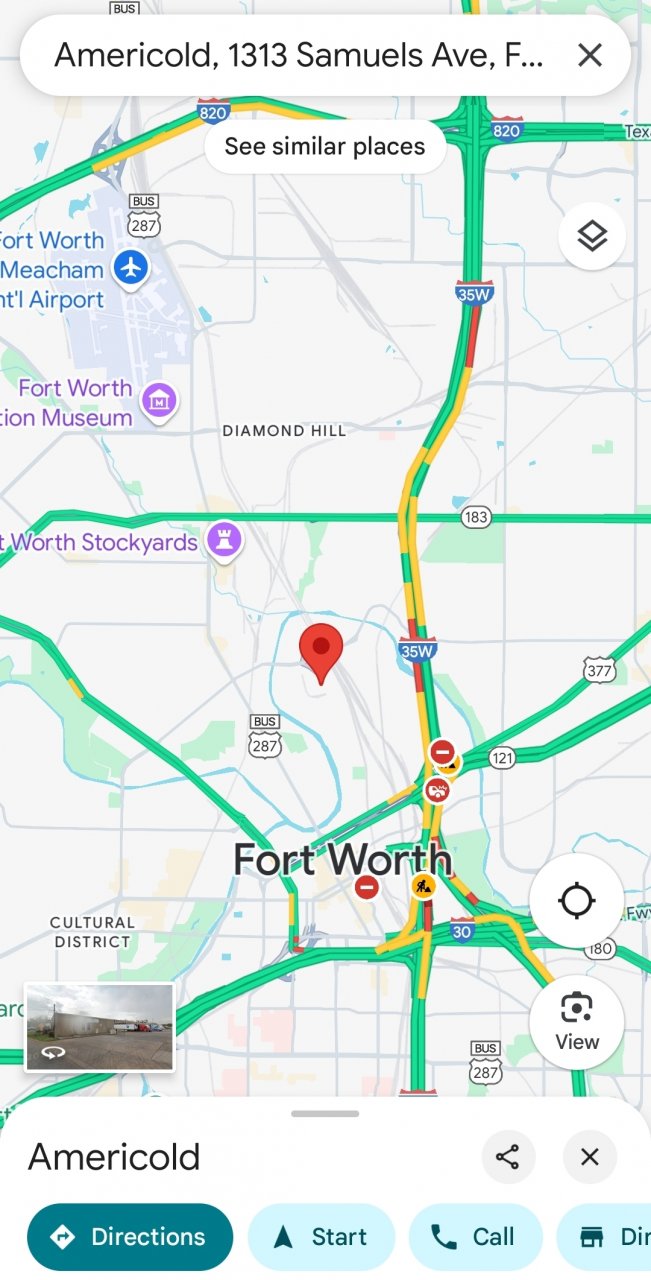This screenshot has width=651, height=1280.
Task: Center map on my current location
Action: click(577, 901)
